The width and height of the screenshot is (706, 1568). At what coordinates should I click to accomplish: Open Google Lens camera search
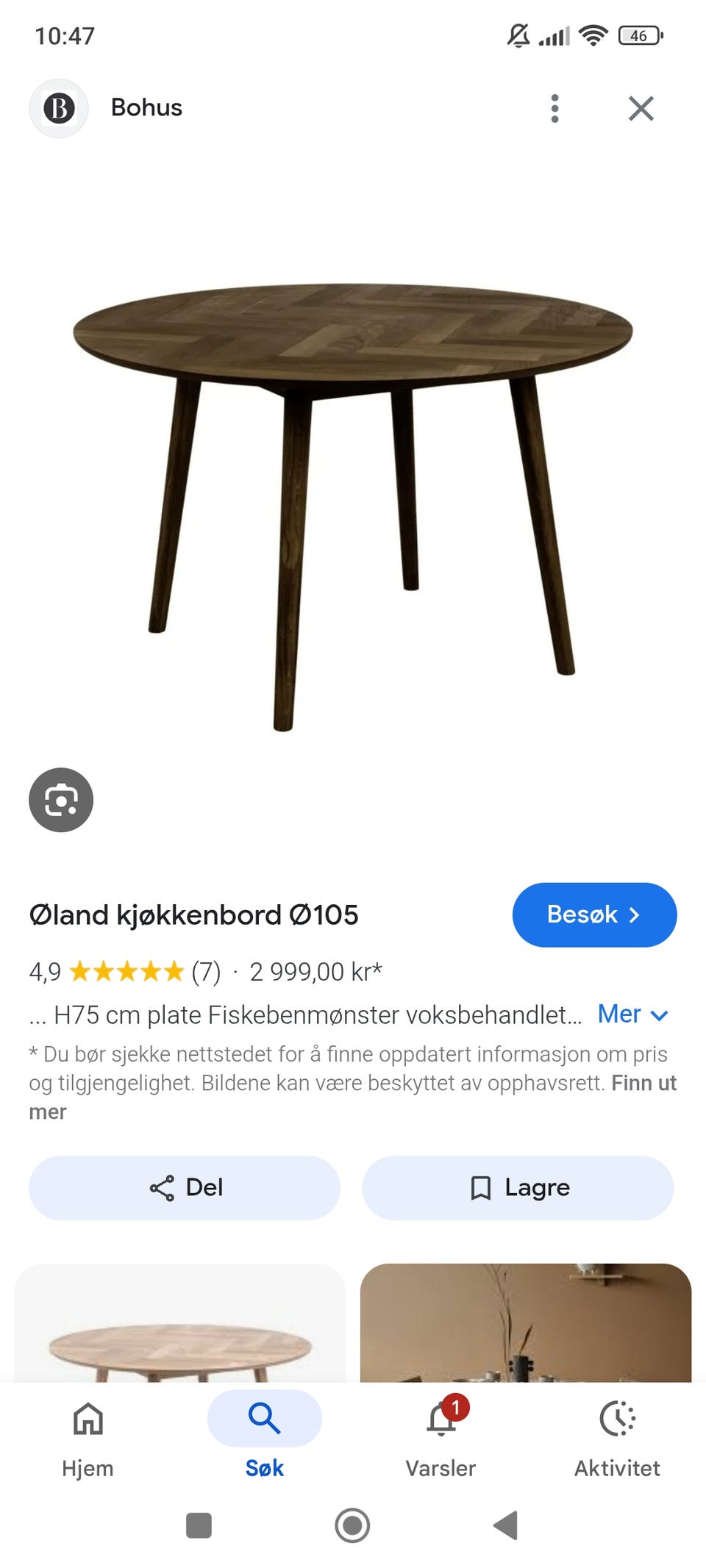click(x=60, y=800)
